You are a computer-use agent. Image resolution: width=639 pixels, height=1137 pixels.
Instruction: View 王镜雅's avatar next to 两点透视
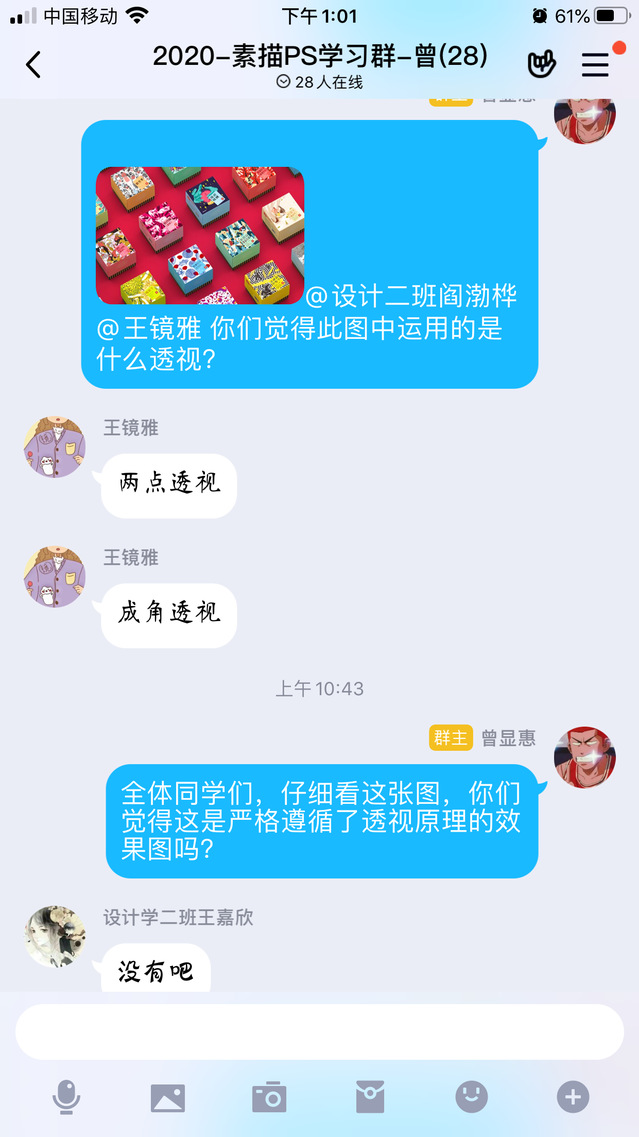55,447
